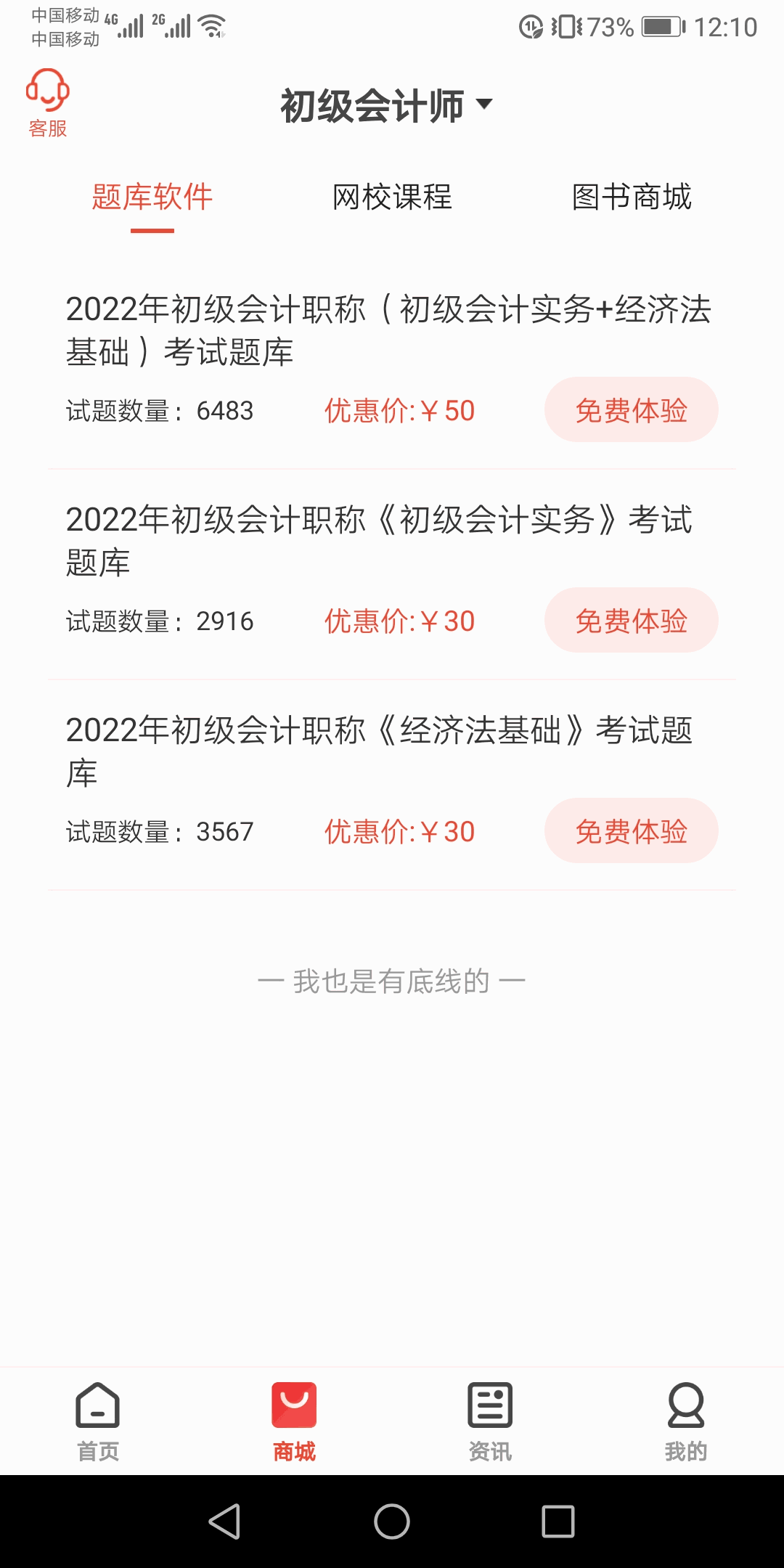Tap 免费体验 for 《初级会计实务》 题库
The image size is (784, 1568).
632,621
